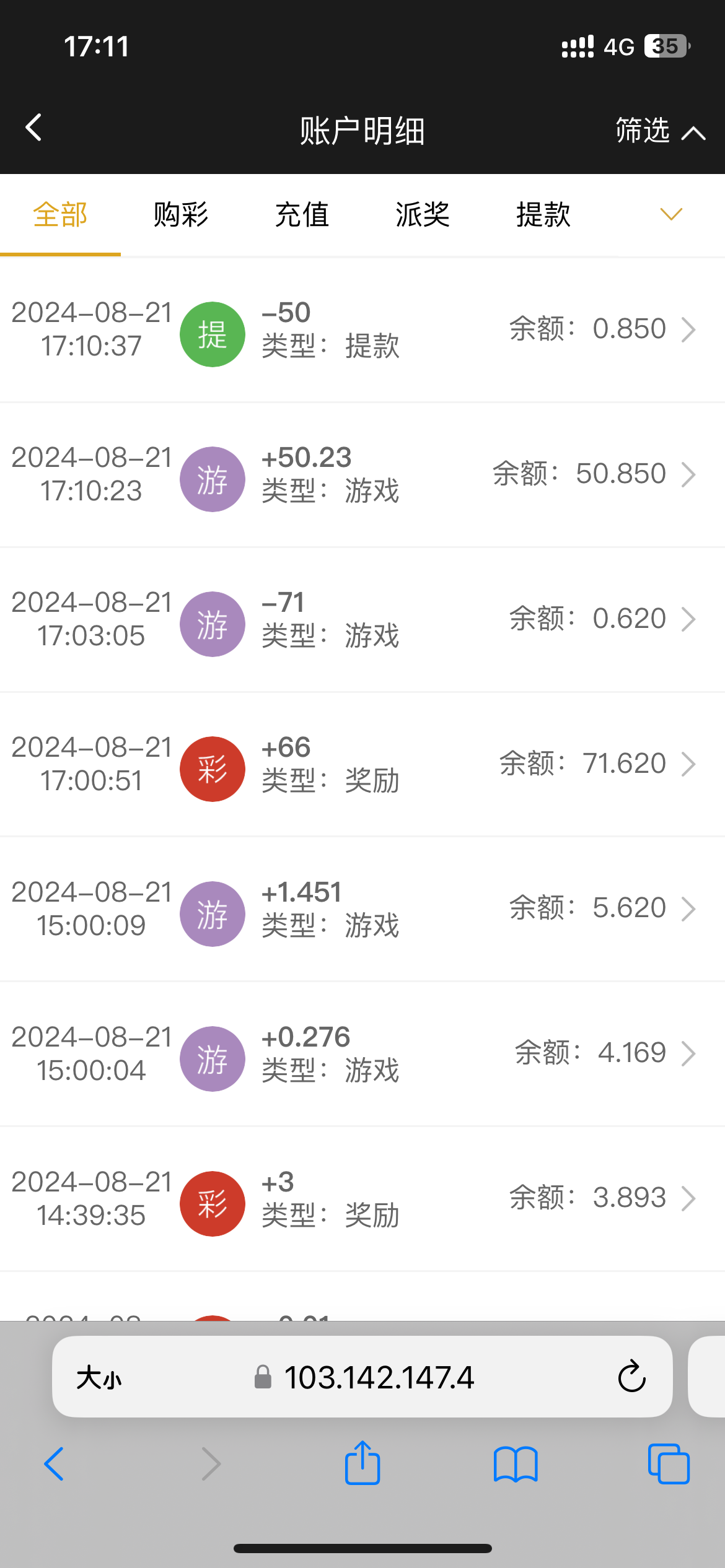Go back from 账户明细 page
The width and height of the screenshot is (725, 1568).
(34, 128)
